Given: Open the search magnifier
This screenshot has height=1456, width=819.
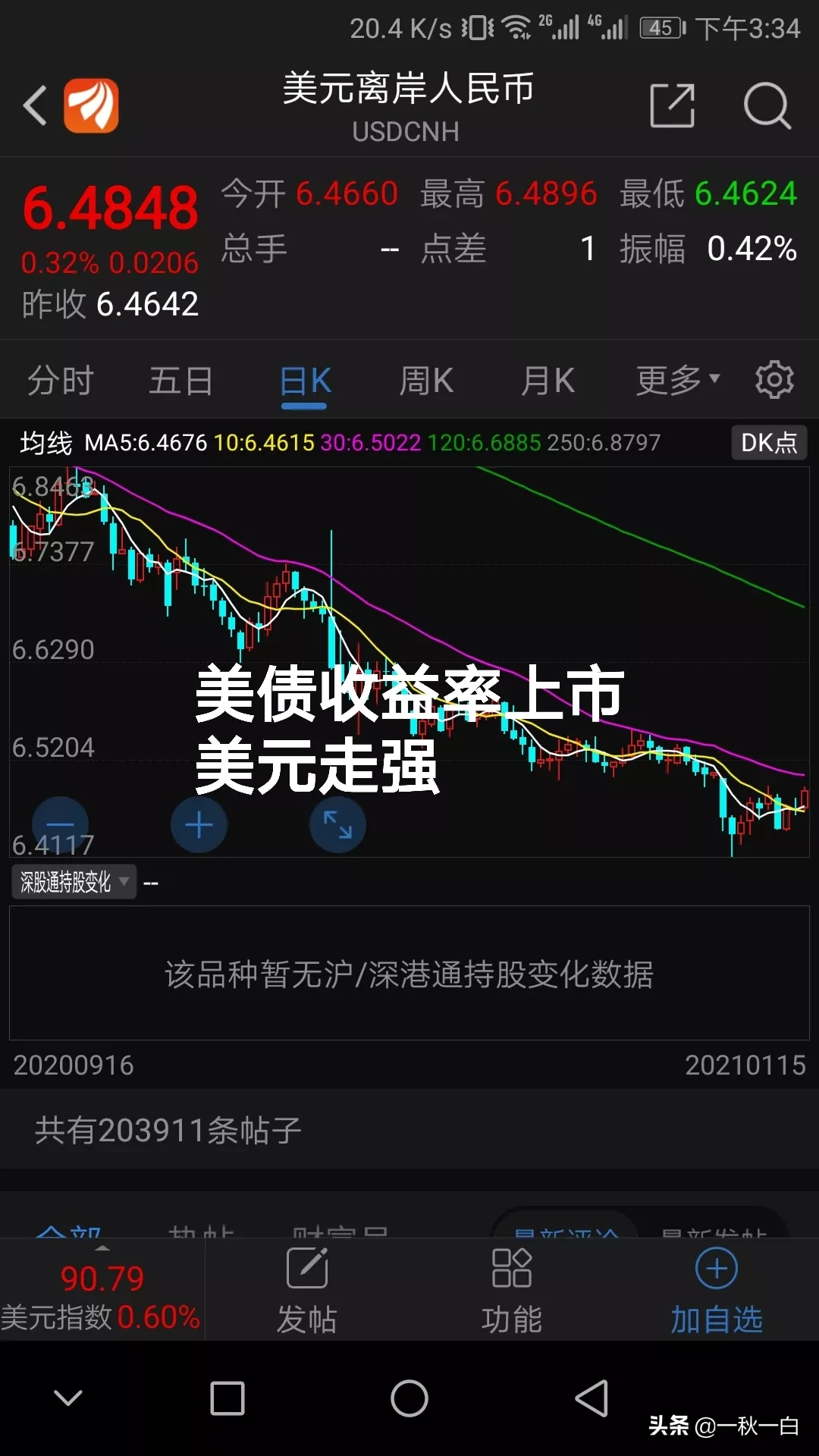Looking at the screenshot, I should click(767, 105).
